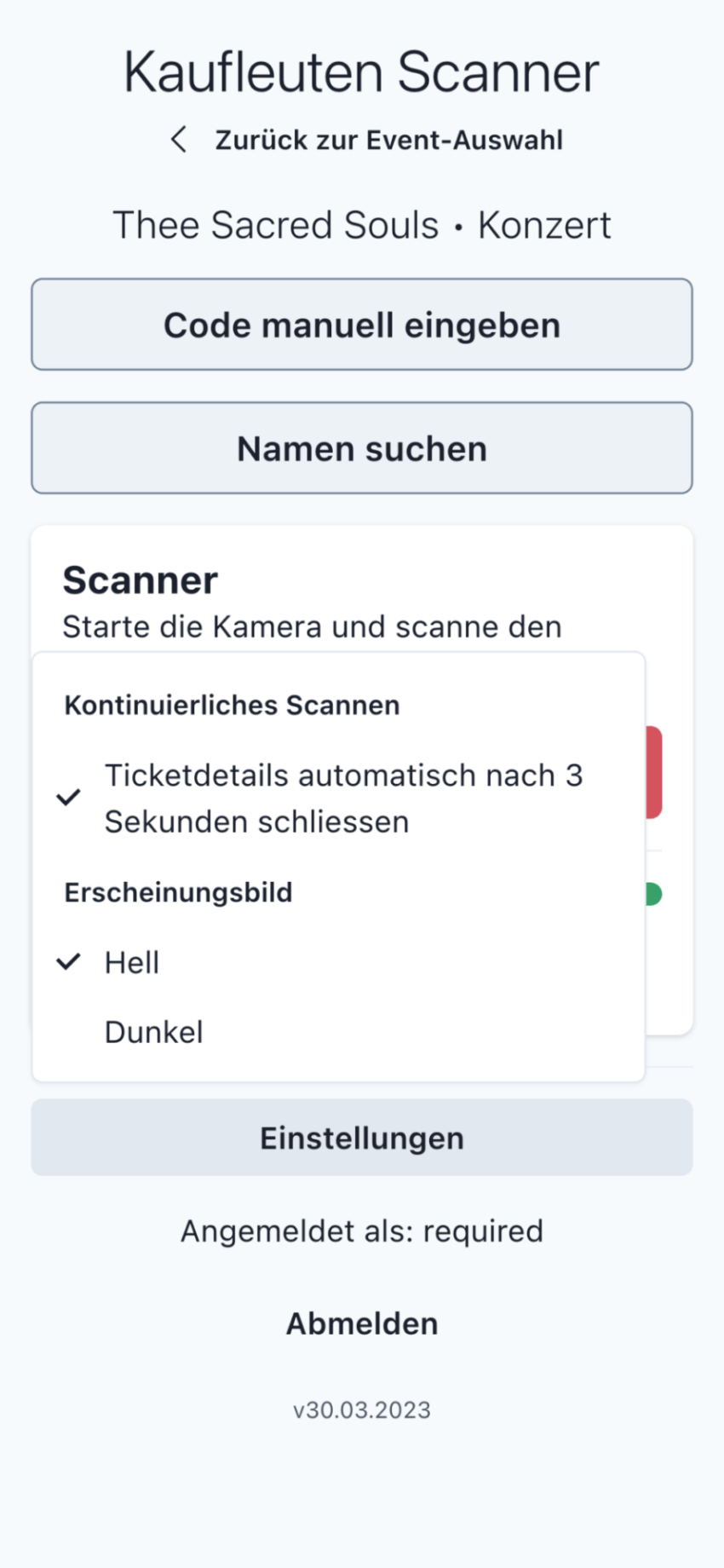Collapse the settings popup via Einstellungen

tap(361, 1137)
